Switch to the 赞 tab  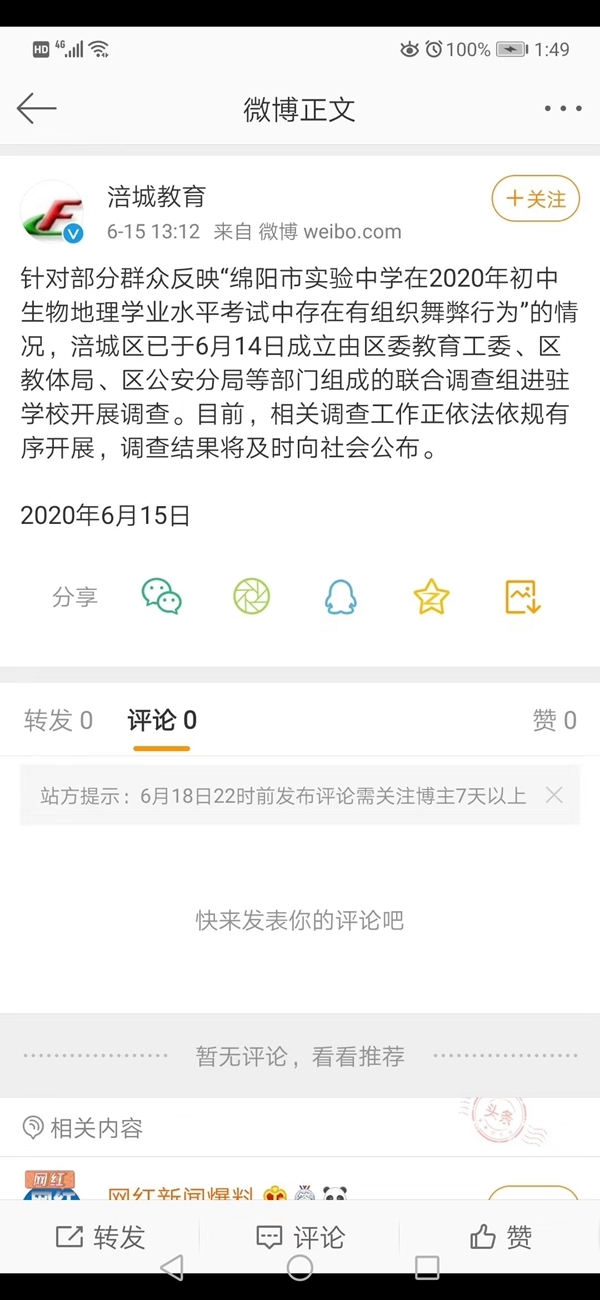coord(554,720)
